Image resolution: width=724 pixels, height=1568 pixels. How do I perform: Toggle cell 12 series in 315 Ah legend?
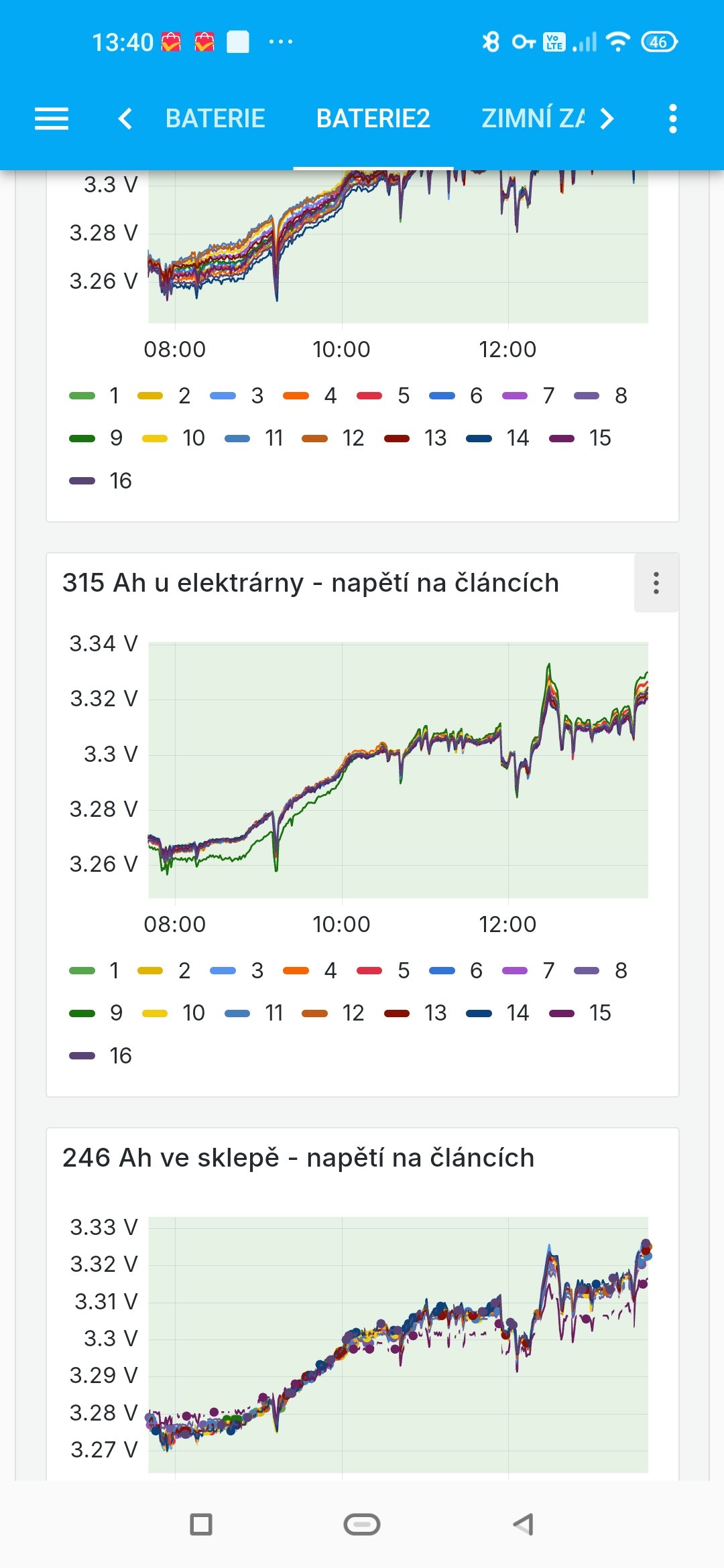point(333,1013)
